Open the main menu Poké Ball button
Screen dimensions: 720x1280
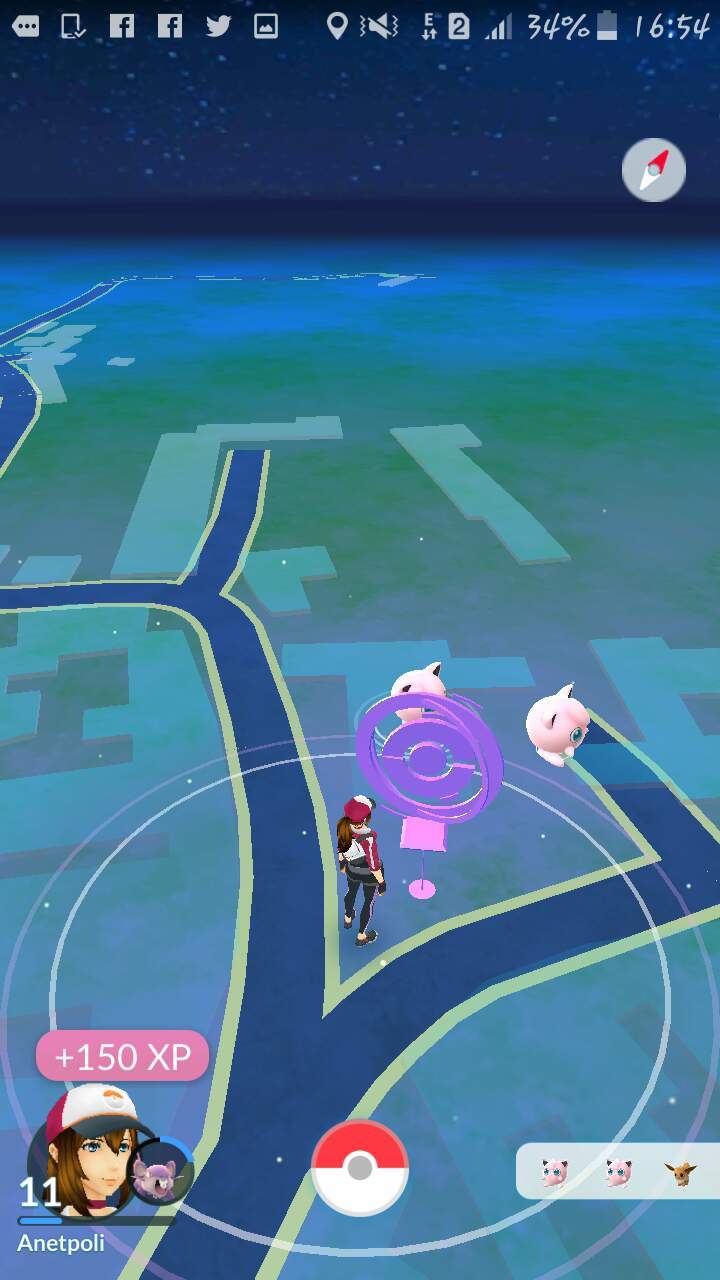point(360,1167)
